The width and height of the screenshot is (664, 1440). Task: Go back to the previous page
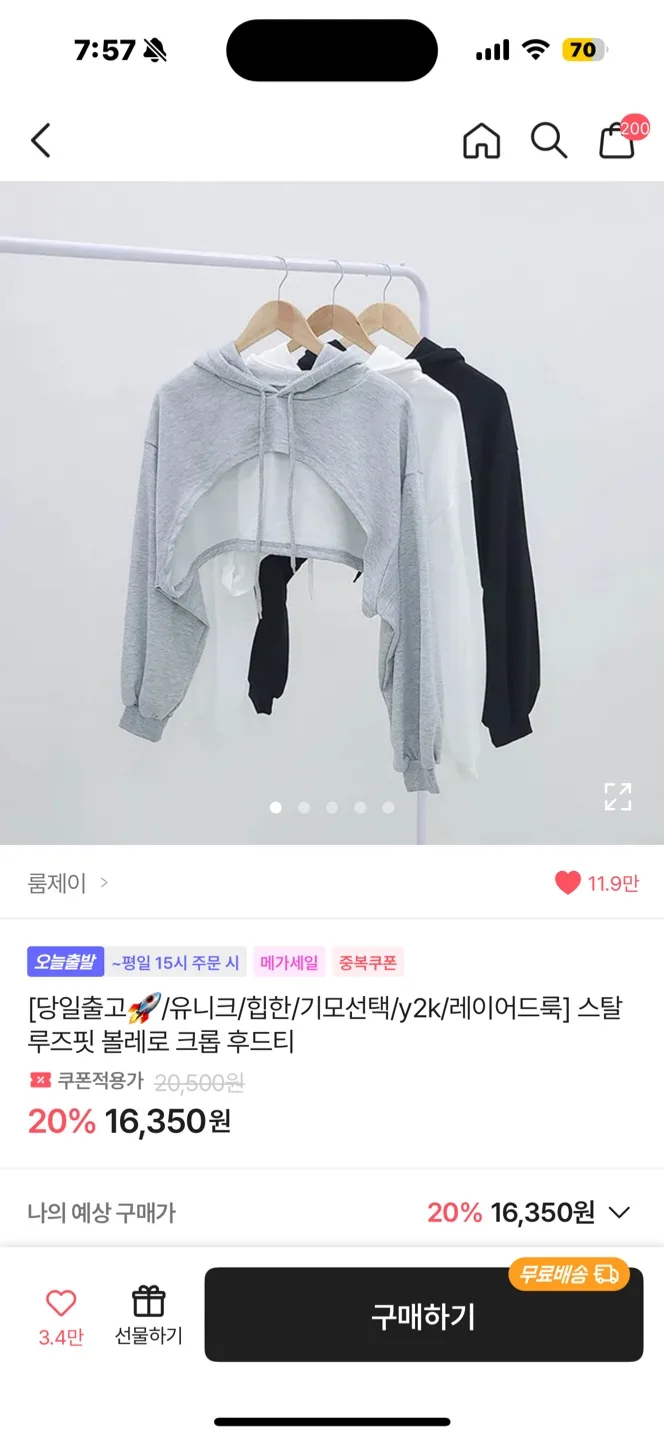tap(41, 141)
